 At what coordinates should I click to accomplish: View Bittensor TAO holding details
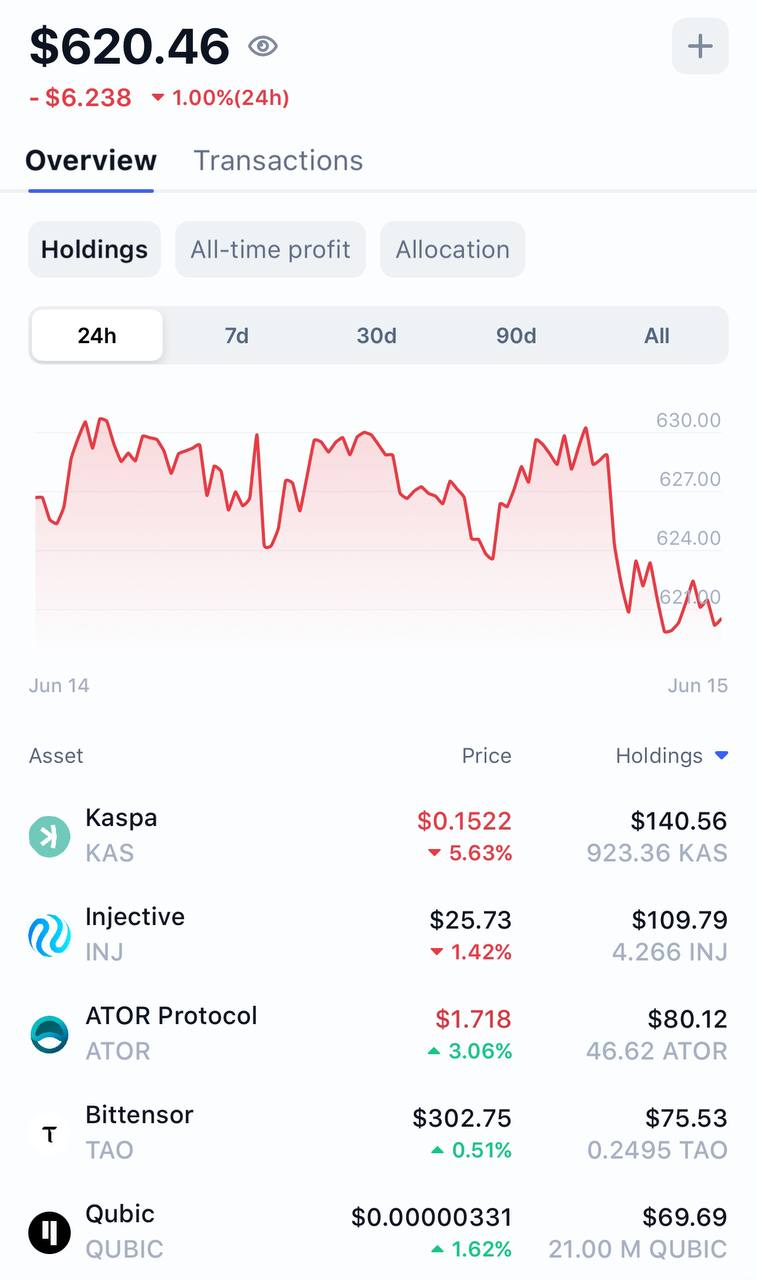pos(378,1132)
